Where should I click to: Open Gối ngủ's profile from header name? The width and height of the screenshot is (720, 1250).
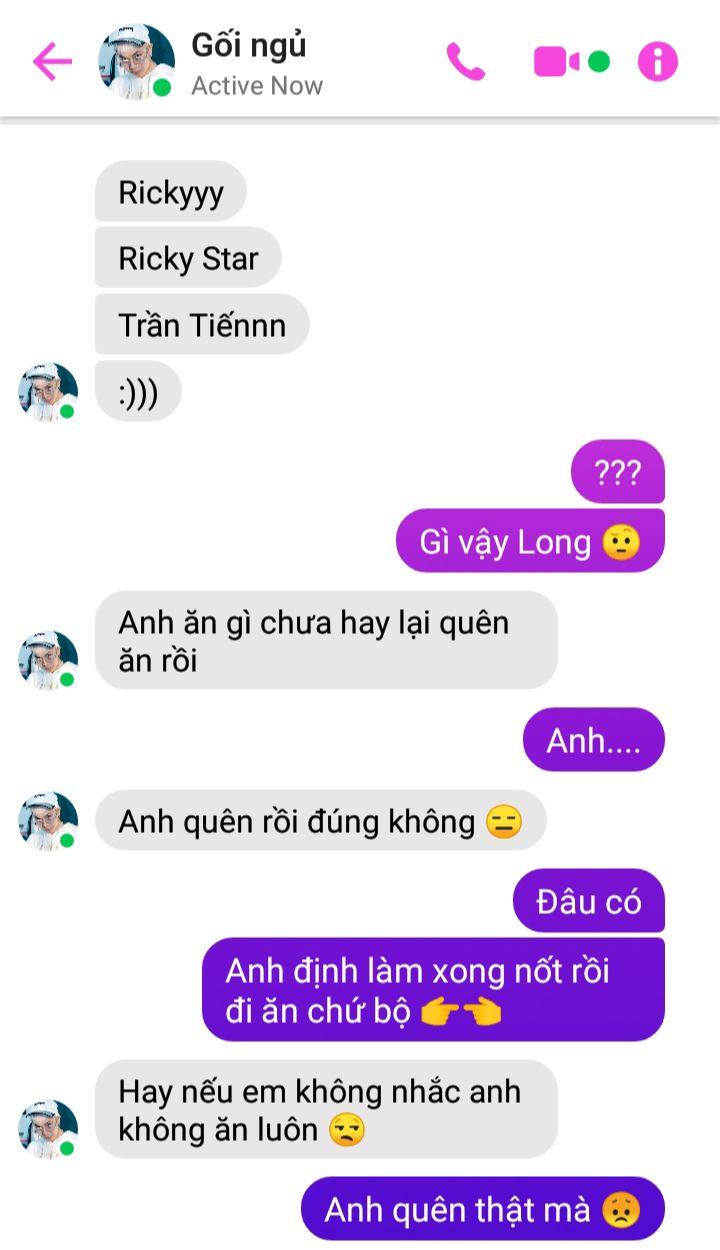(249, 46)
